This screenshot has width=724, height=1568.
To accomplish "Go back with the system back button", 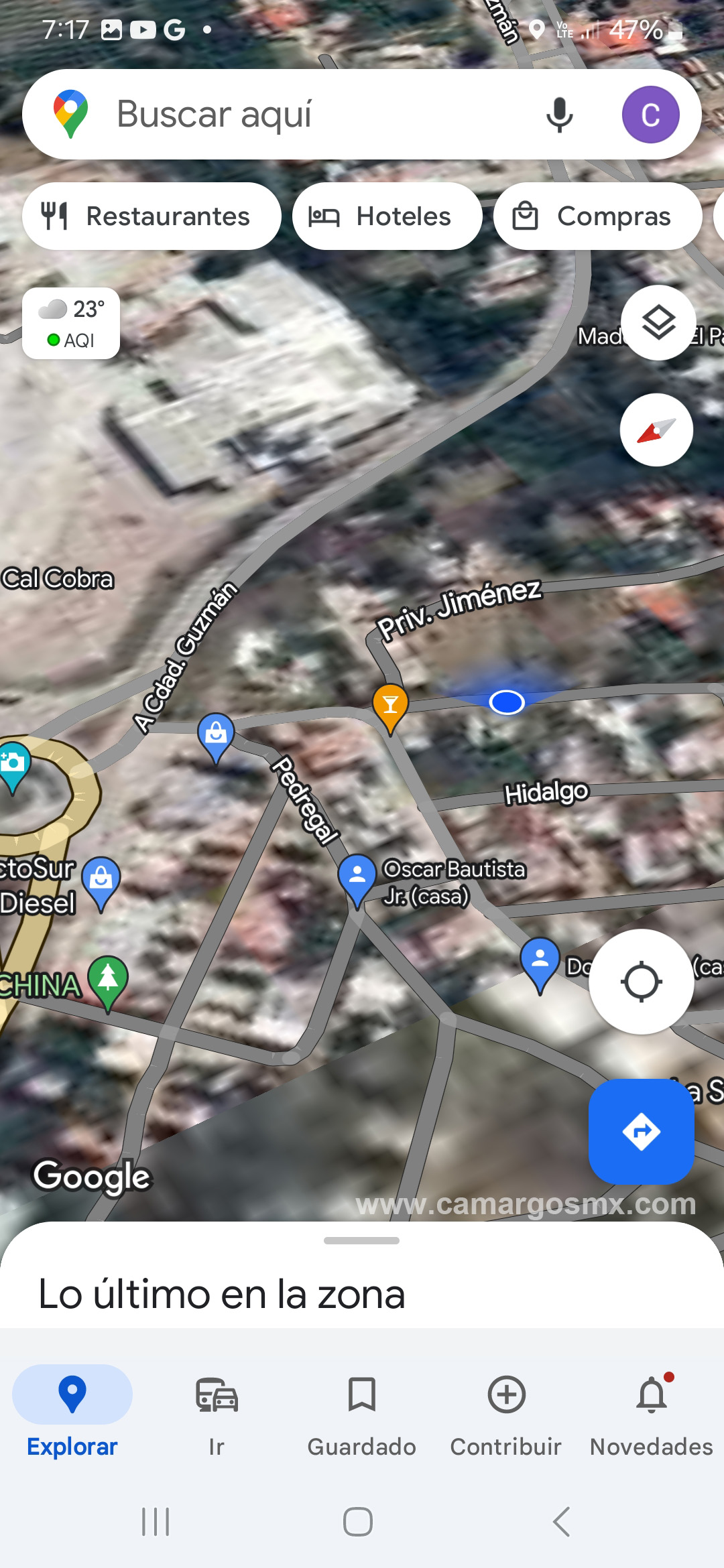I will (x=562, y=1522).
